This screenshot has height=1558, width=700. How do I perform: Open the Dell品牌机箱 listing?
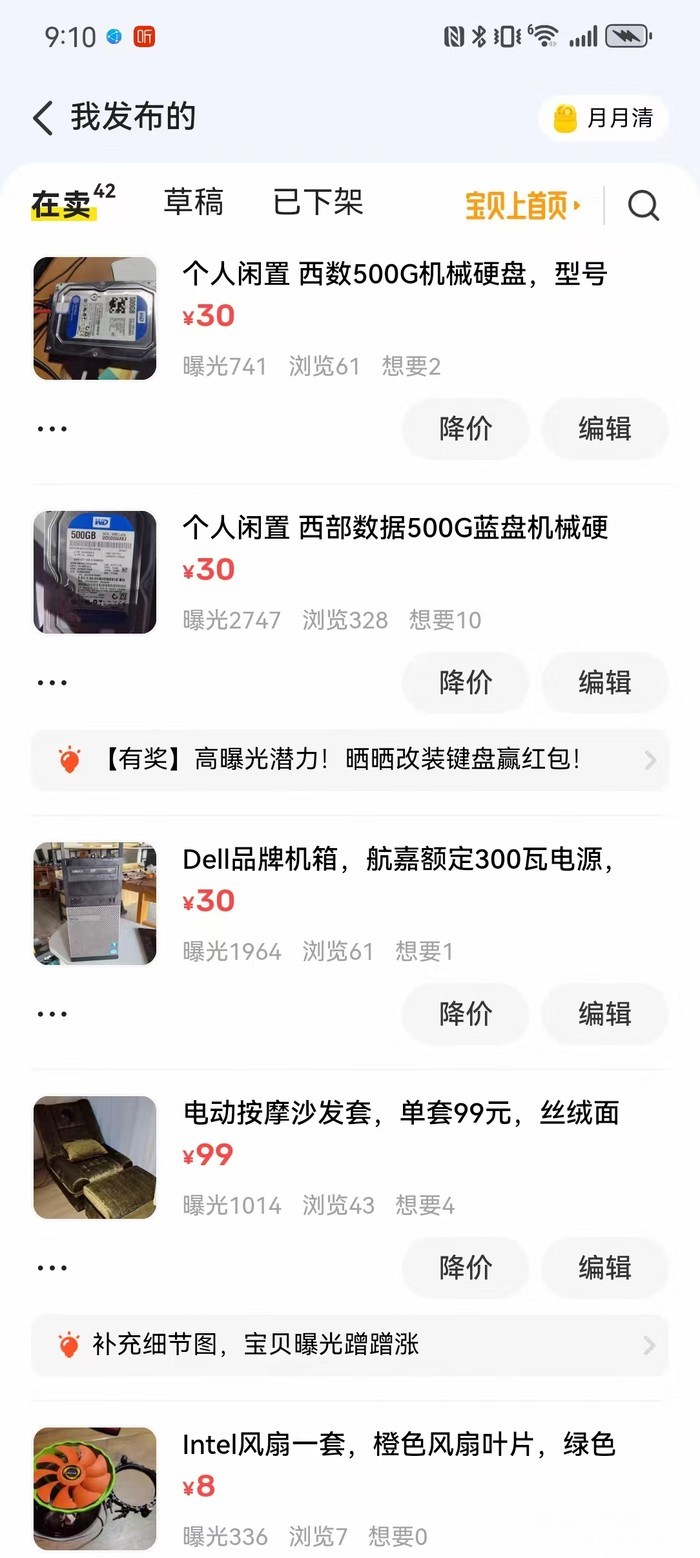(396, 860)
